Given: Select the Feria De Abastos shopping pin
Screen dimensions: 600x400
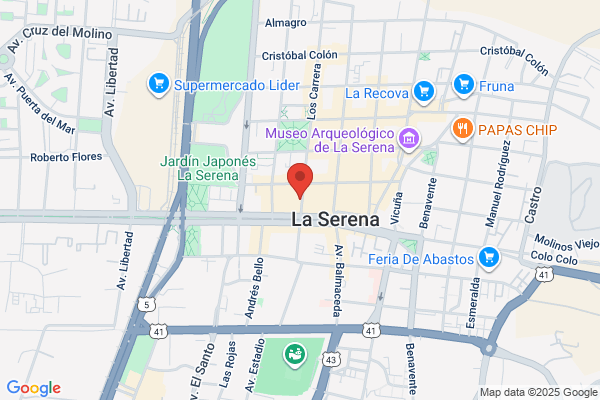Looking at the screenshot, I should pyautogui.click(x=489, y=259).
